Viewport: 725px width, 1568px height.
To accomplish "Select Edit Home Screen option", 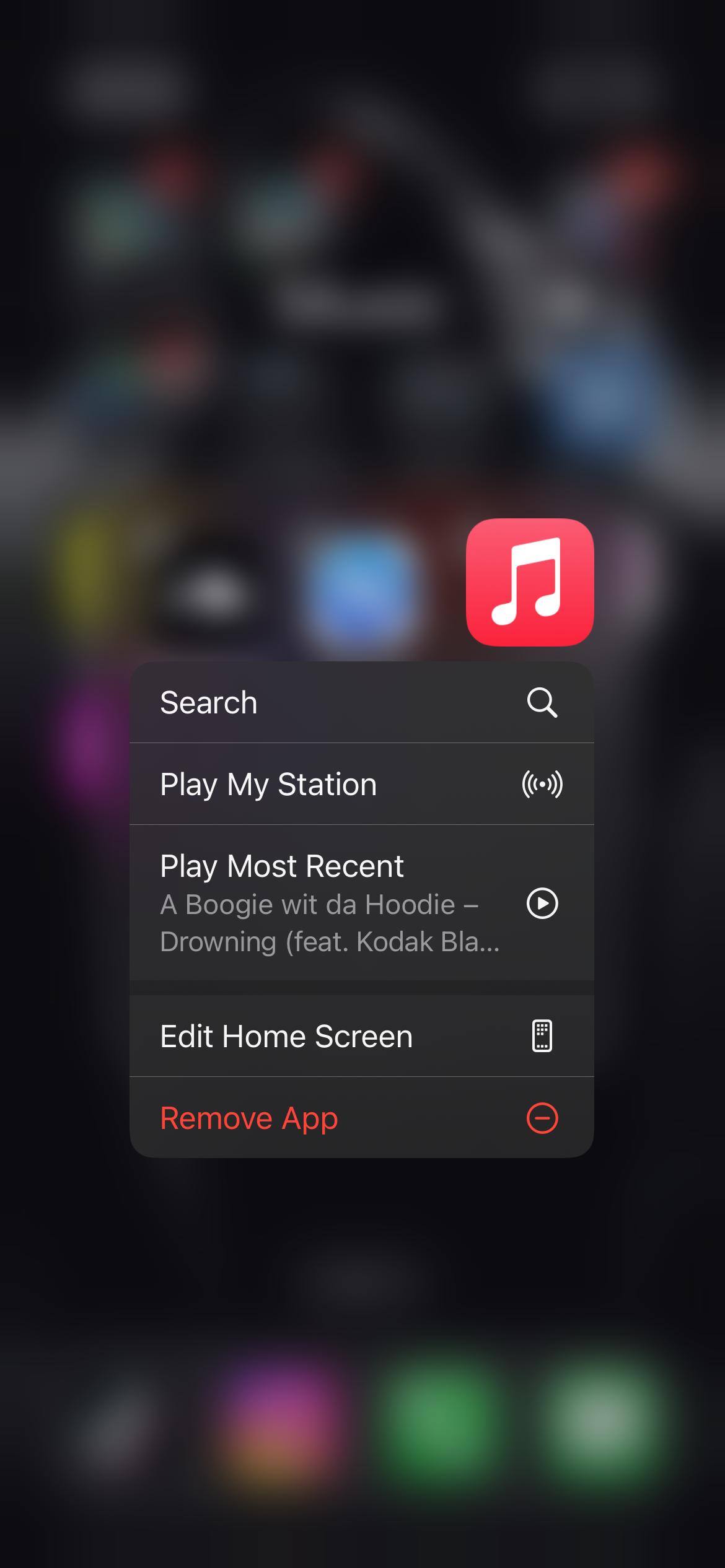I will (361, 1036).
